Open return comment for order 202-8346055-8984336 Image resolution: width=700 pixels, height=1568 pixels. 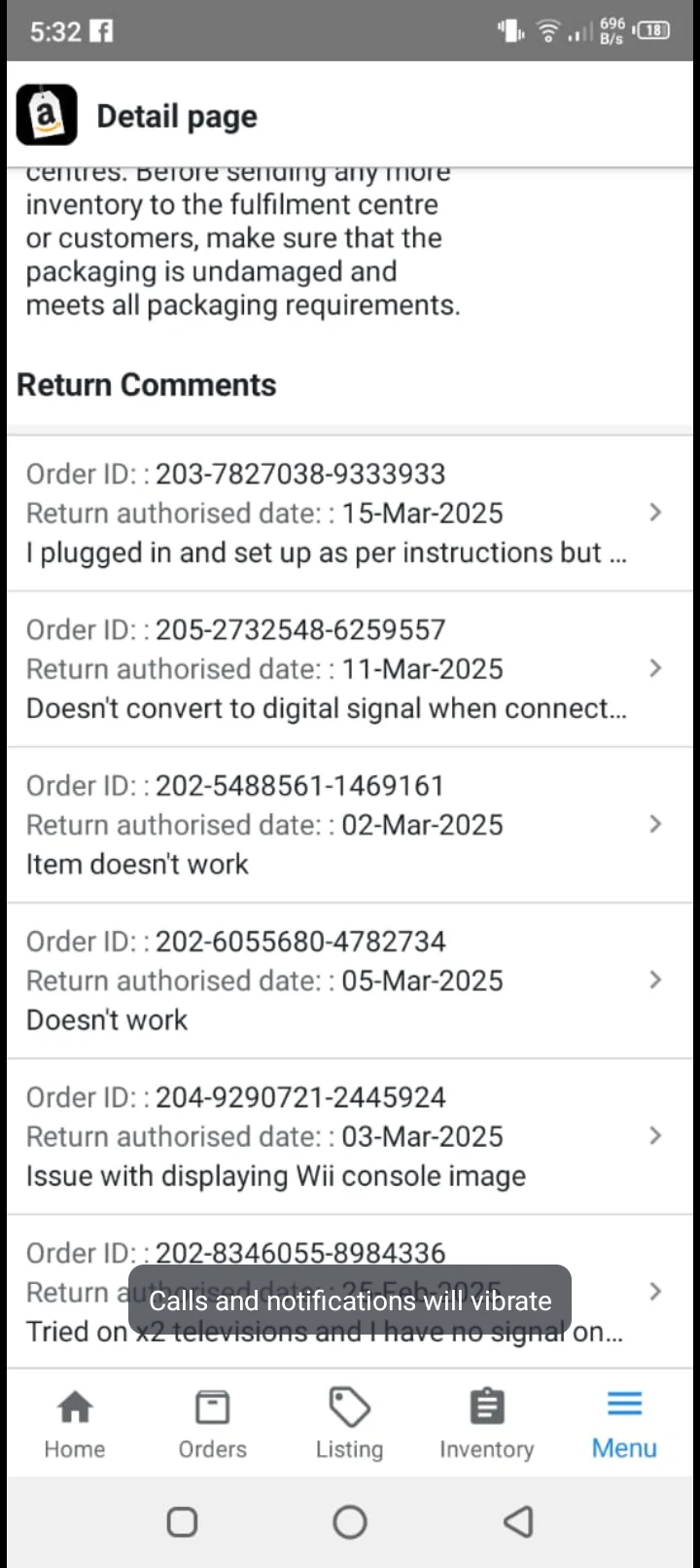coord(350,1292)
